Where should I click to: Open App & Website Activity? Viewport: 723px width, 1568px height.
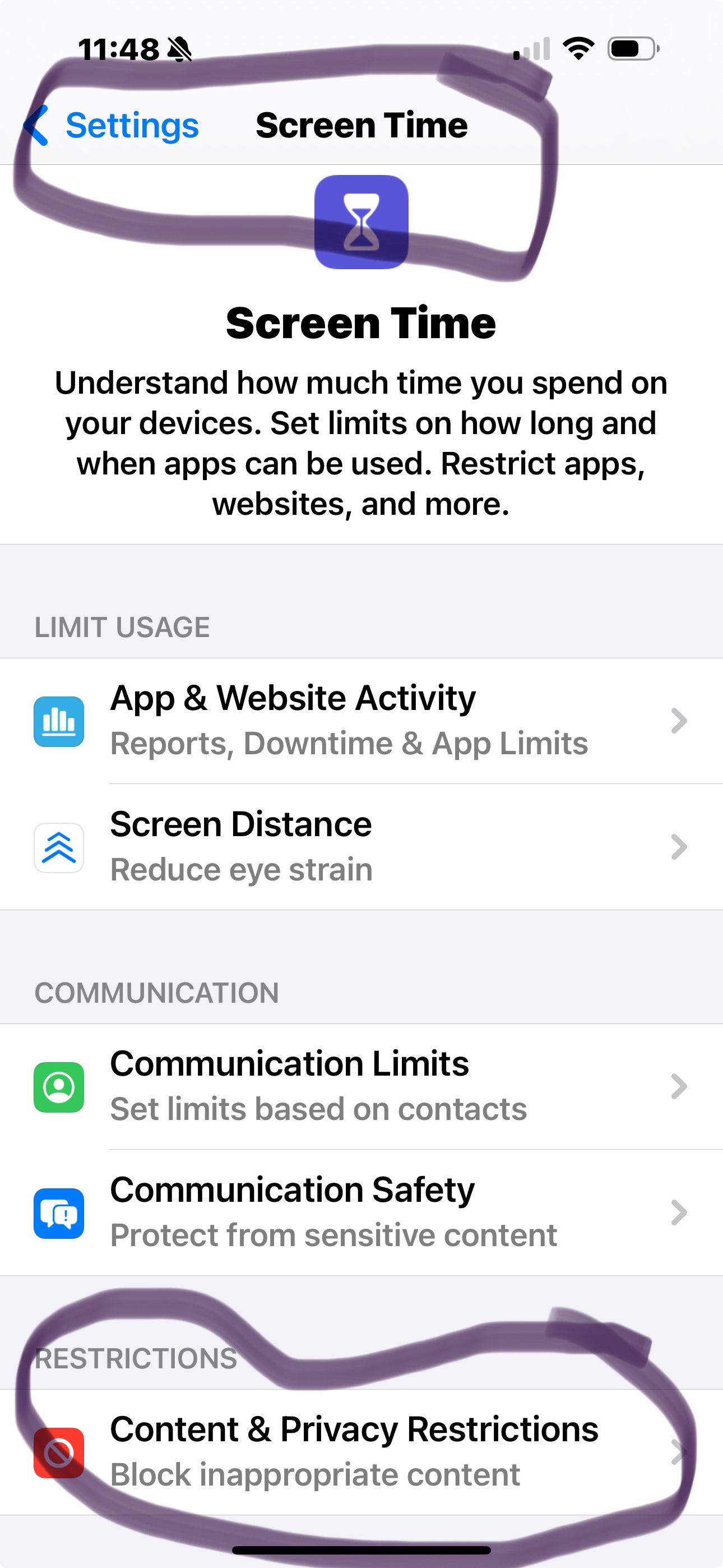point(361,721)
